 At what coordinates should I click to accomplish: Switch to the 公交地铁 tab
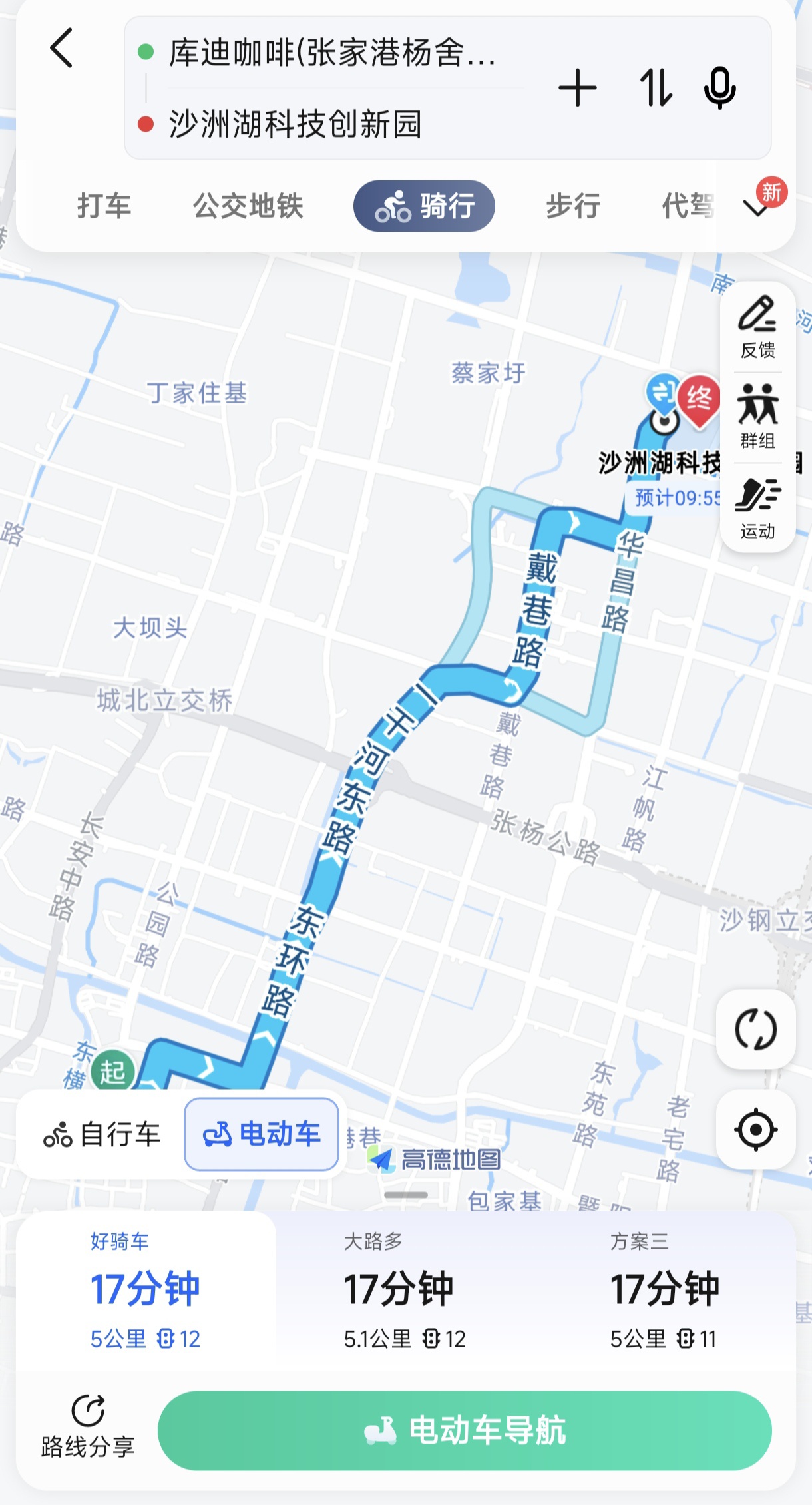coord(248,206)
